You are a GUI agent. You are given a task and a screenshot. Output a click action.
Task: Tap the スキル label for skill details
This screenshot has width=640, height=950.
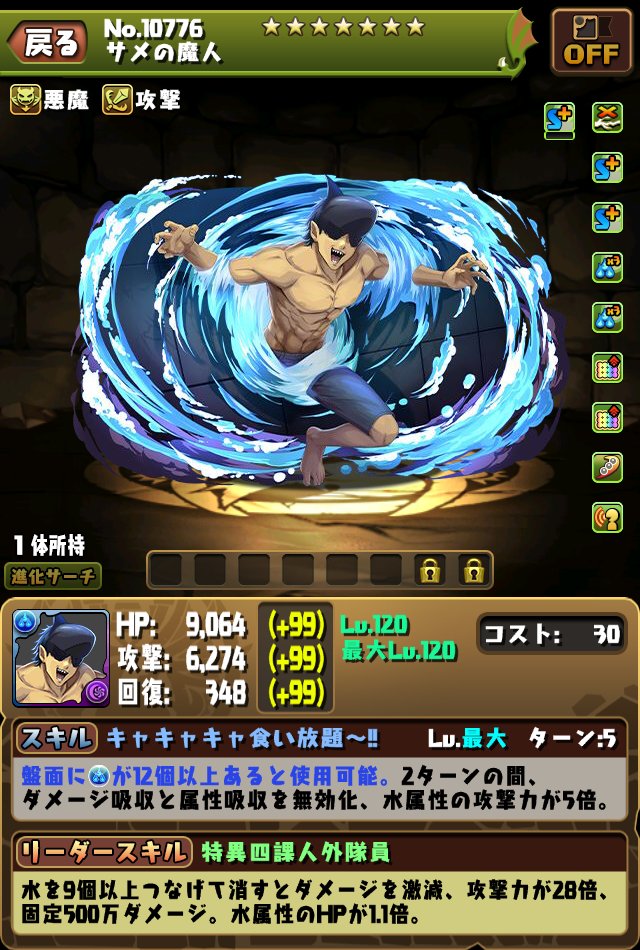tap(56, 739)
